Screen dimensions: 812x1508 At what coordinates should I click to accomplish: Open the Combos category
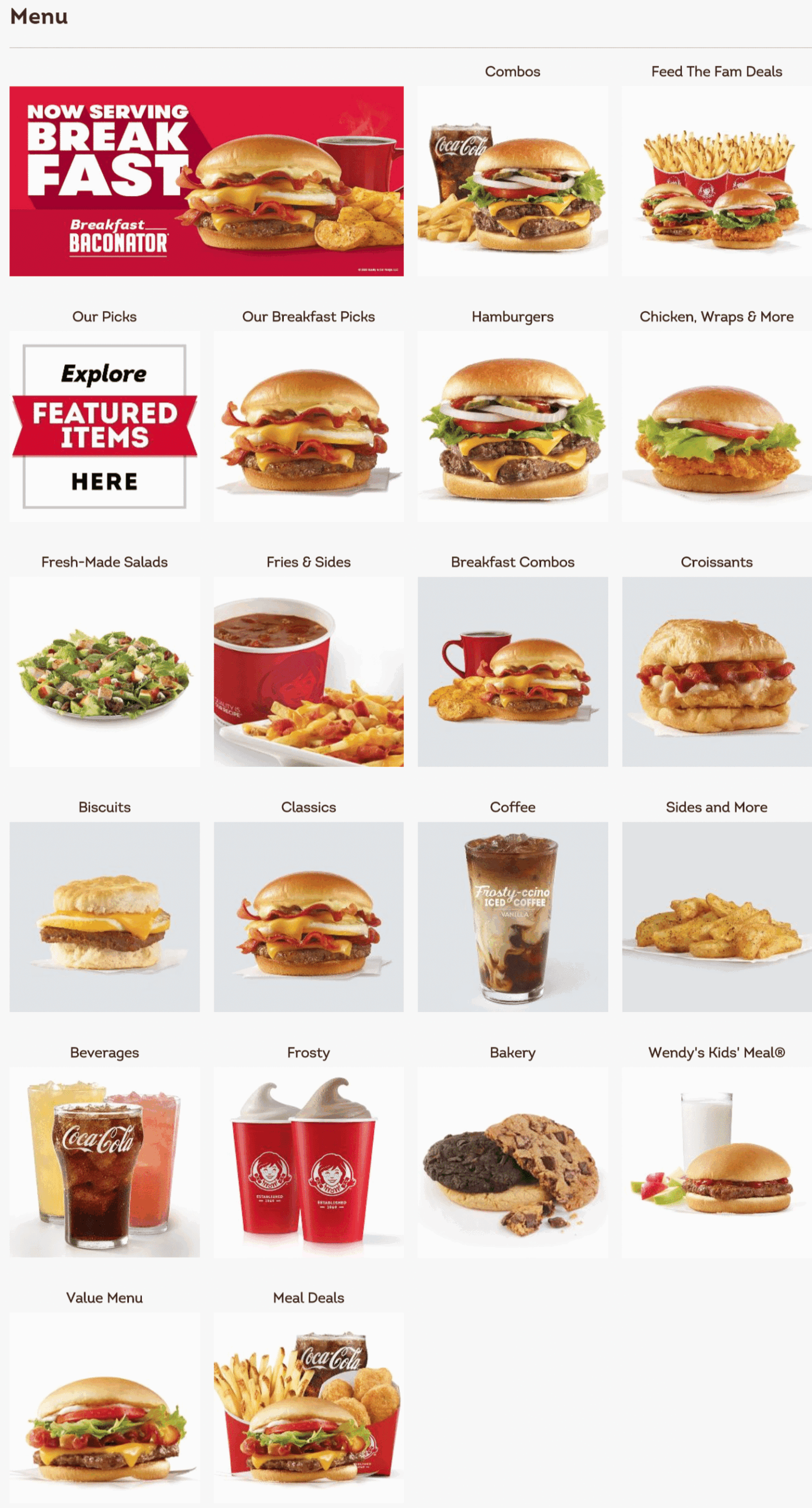(512, 181)
